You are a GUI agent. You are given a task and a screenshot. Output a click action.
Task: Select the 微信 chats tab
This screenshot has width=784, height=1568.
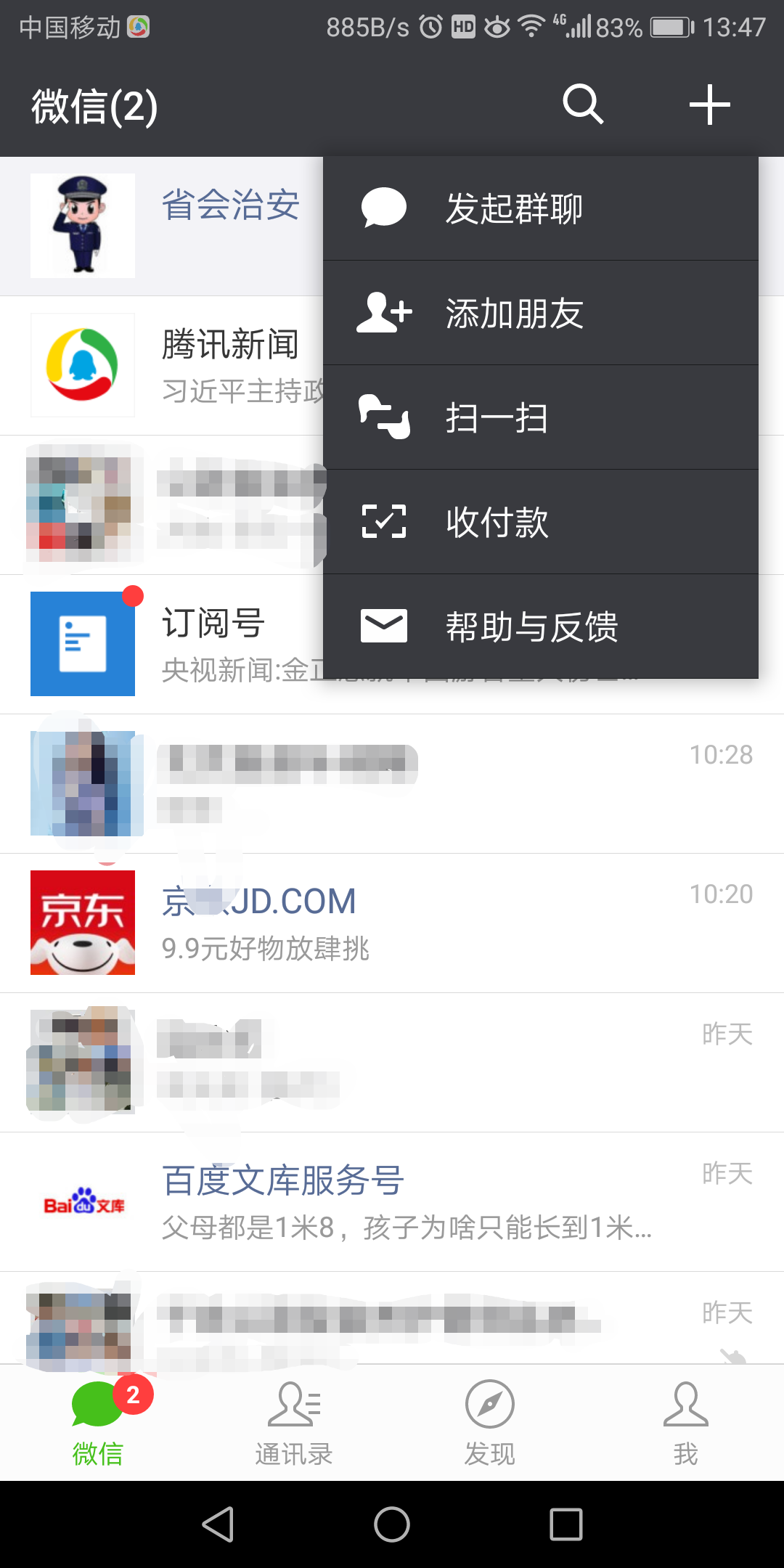(x=98, y=1424)
